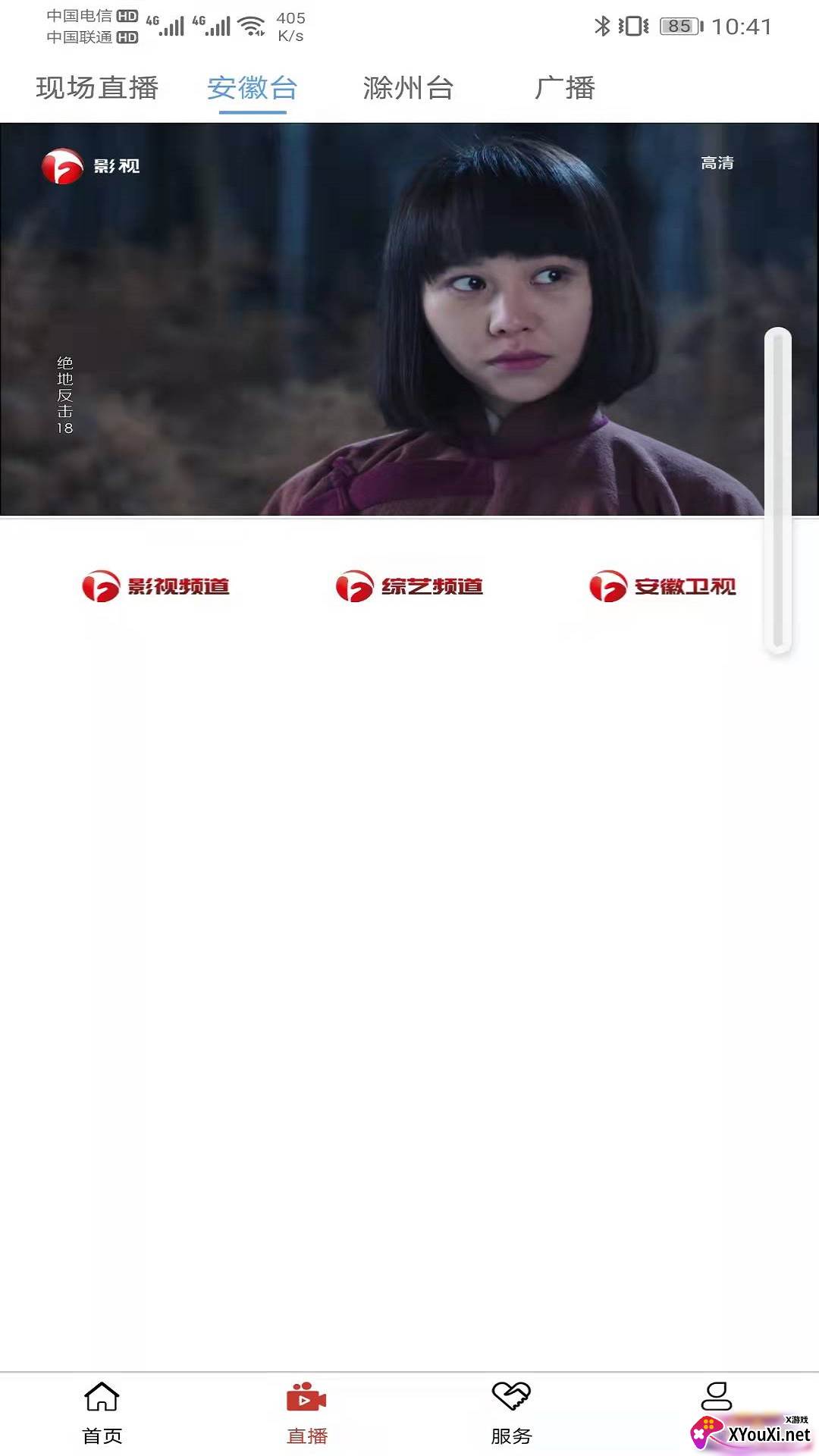The width and height of the screenshot is (819, 1456).
Task: Choose the 影视频道 channel
Action: (155, 586)
